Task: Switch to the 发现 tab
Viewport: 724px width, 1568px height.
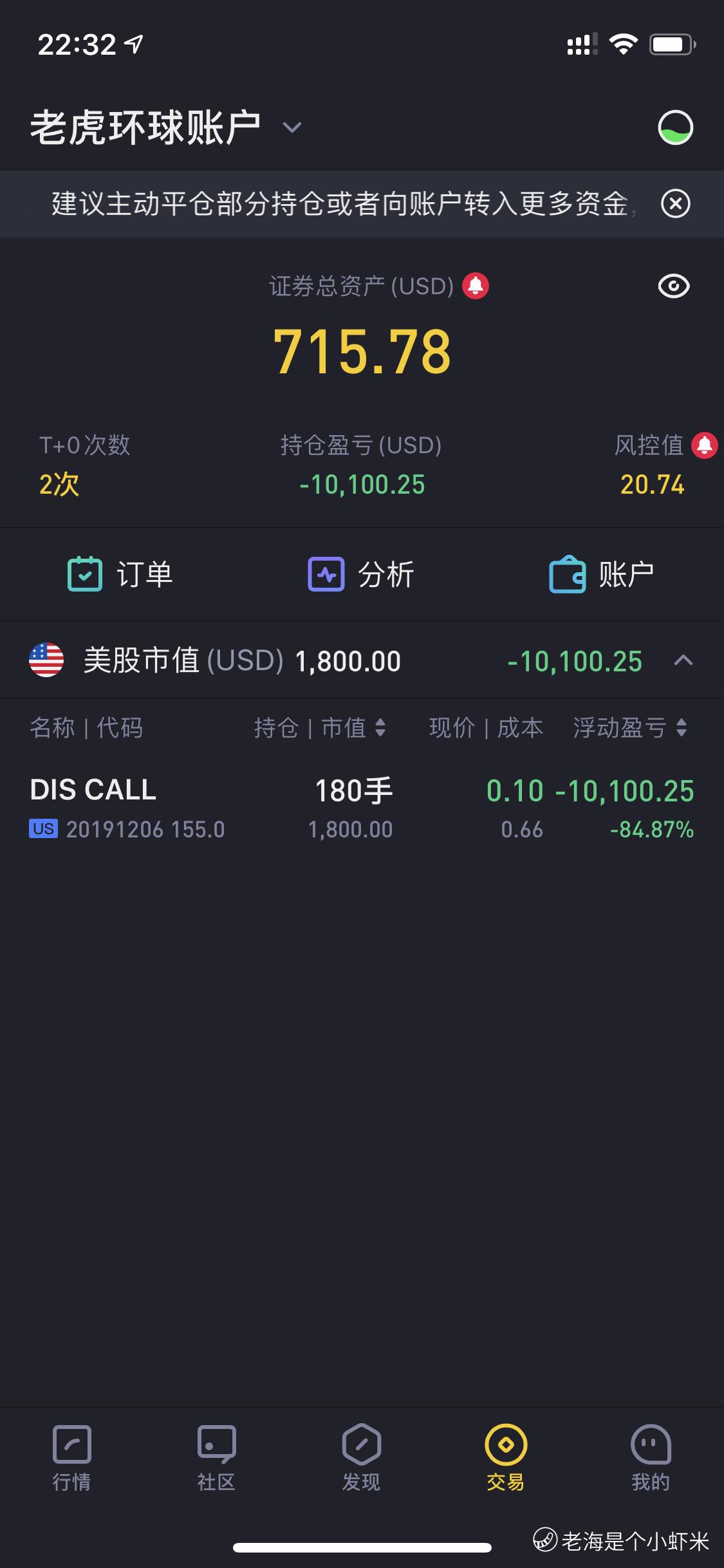Action: point(361,1459)
